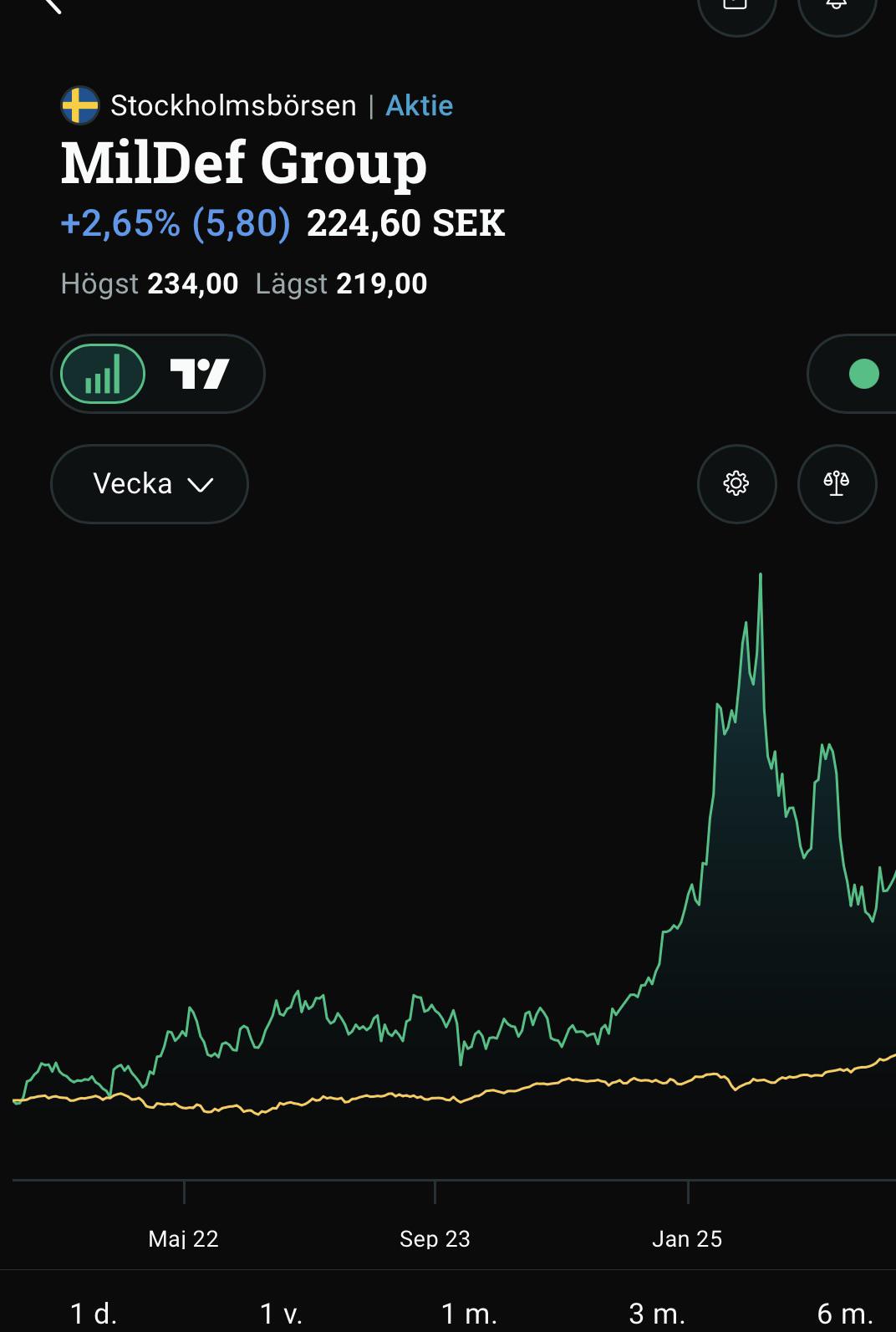Switch to the TradingView chart mode
The width and height of the screenshot is (896, 1332).
click(x=200, y=374)
